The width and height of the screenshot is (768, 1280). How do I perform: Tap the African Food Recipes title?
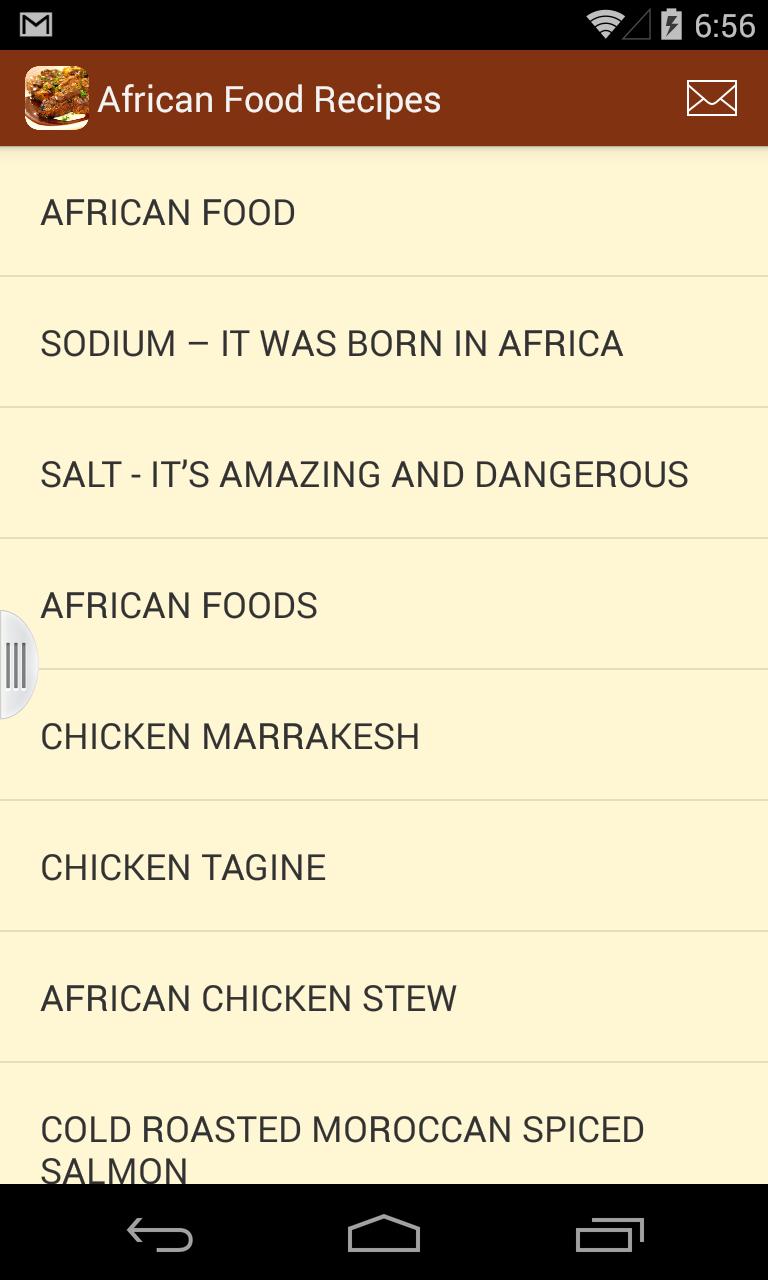tap(270, 97)
